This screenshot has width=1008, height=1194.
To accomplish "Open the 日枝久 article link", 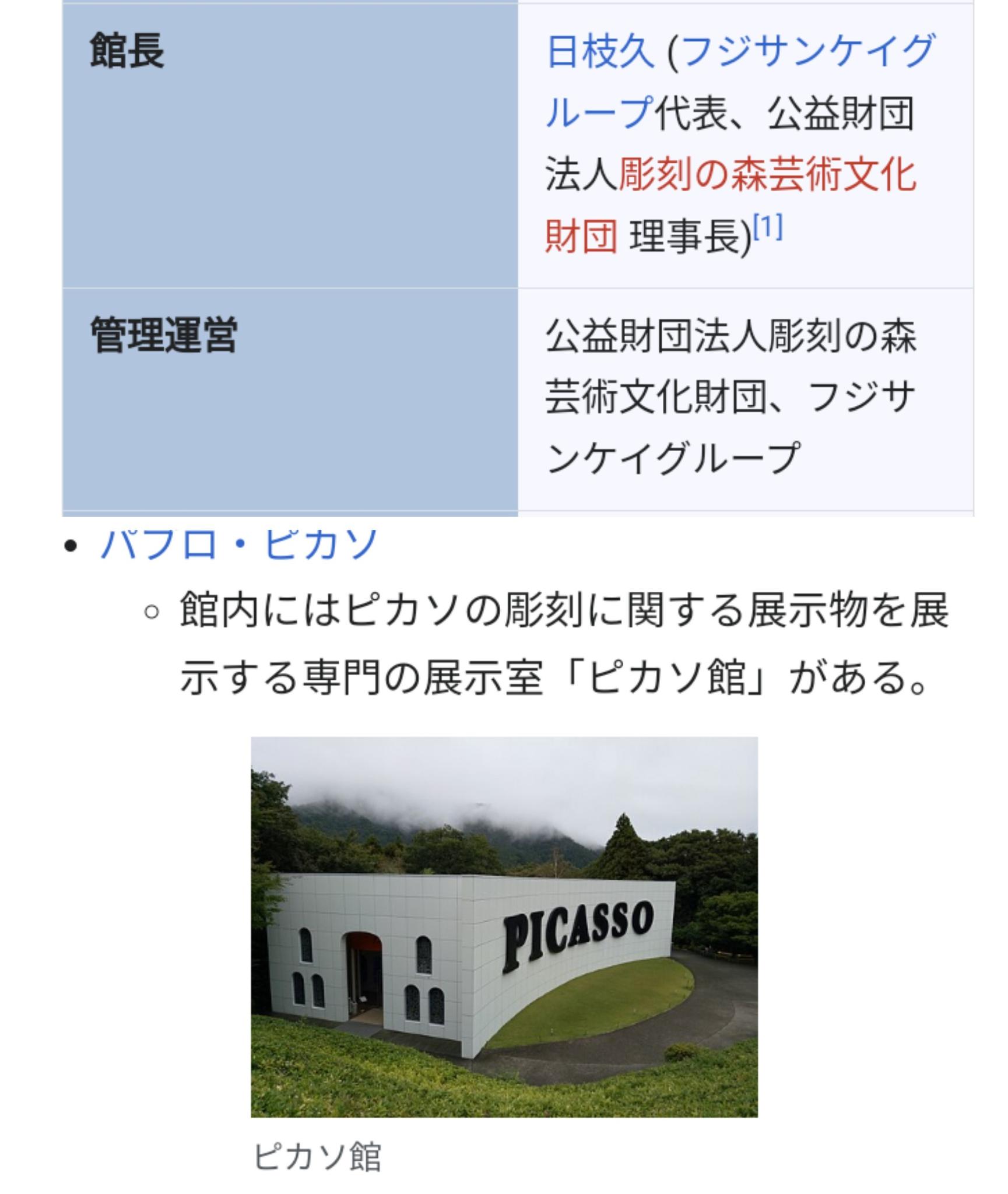I will tap(599, 51).
